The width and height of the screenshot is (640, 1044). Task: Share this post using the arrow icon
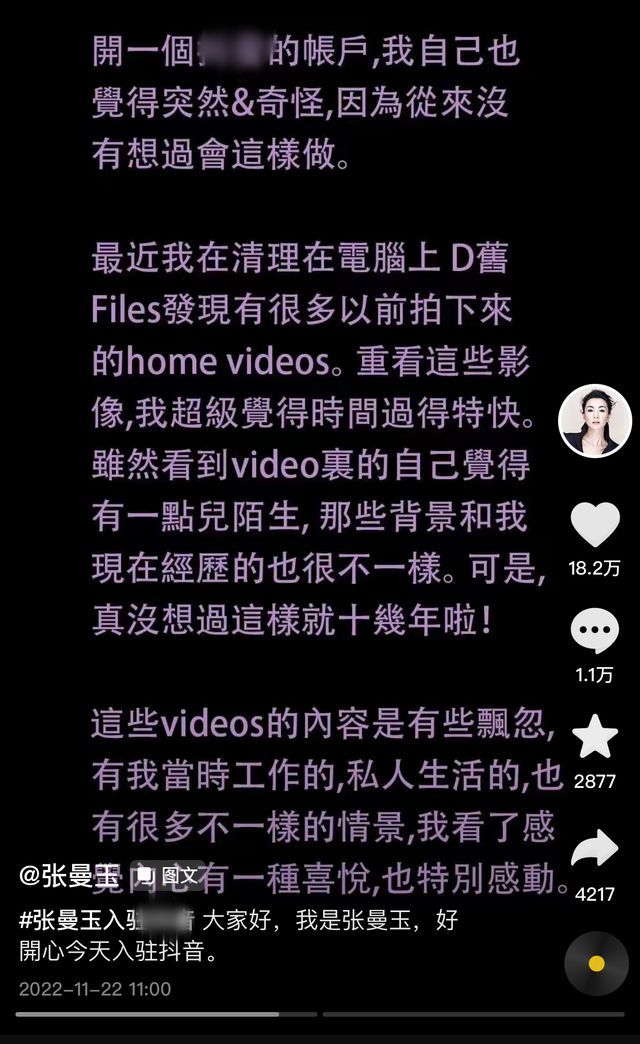pyautogui.click(x=595, y=849)
